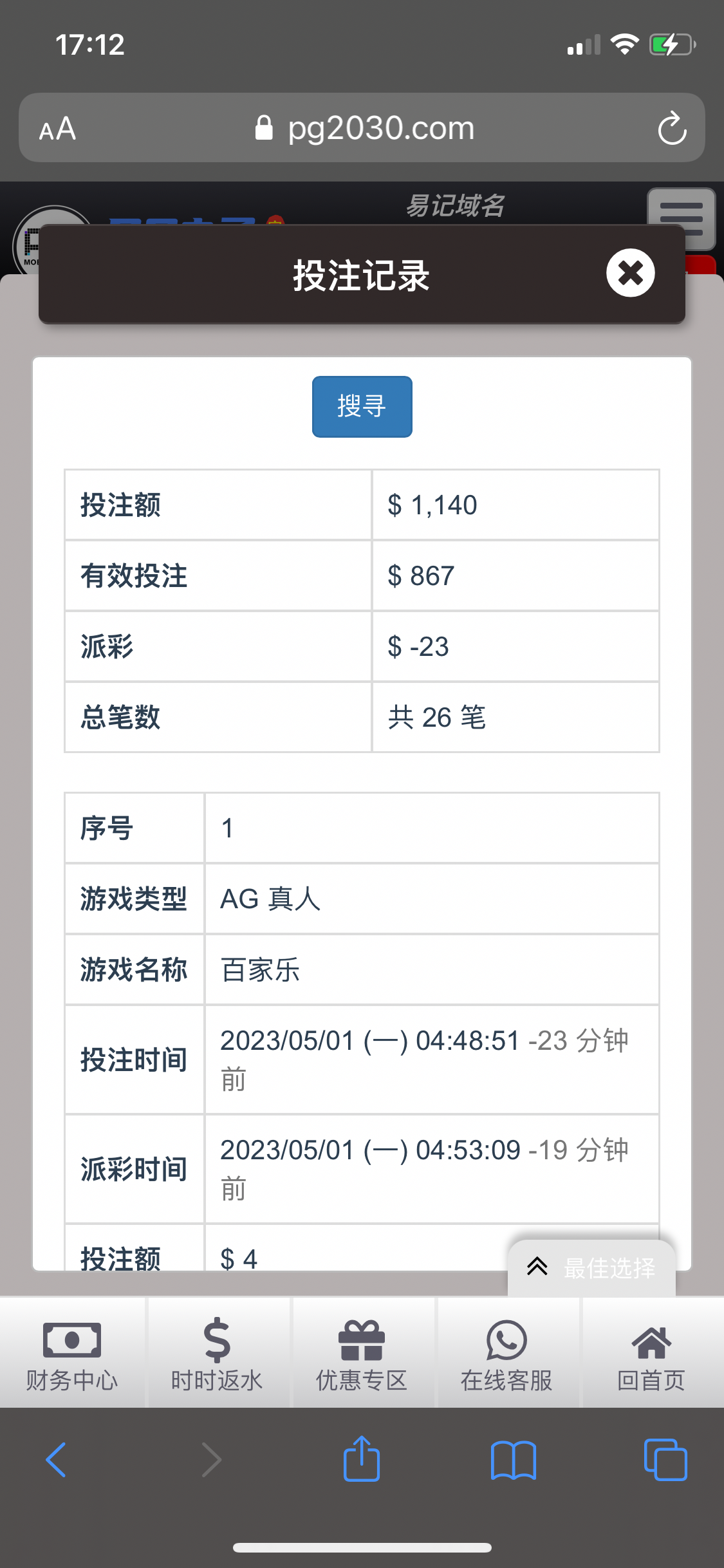724x1568 pixels.
Task: Reload the page in Safari
Action: (672, 128)
